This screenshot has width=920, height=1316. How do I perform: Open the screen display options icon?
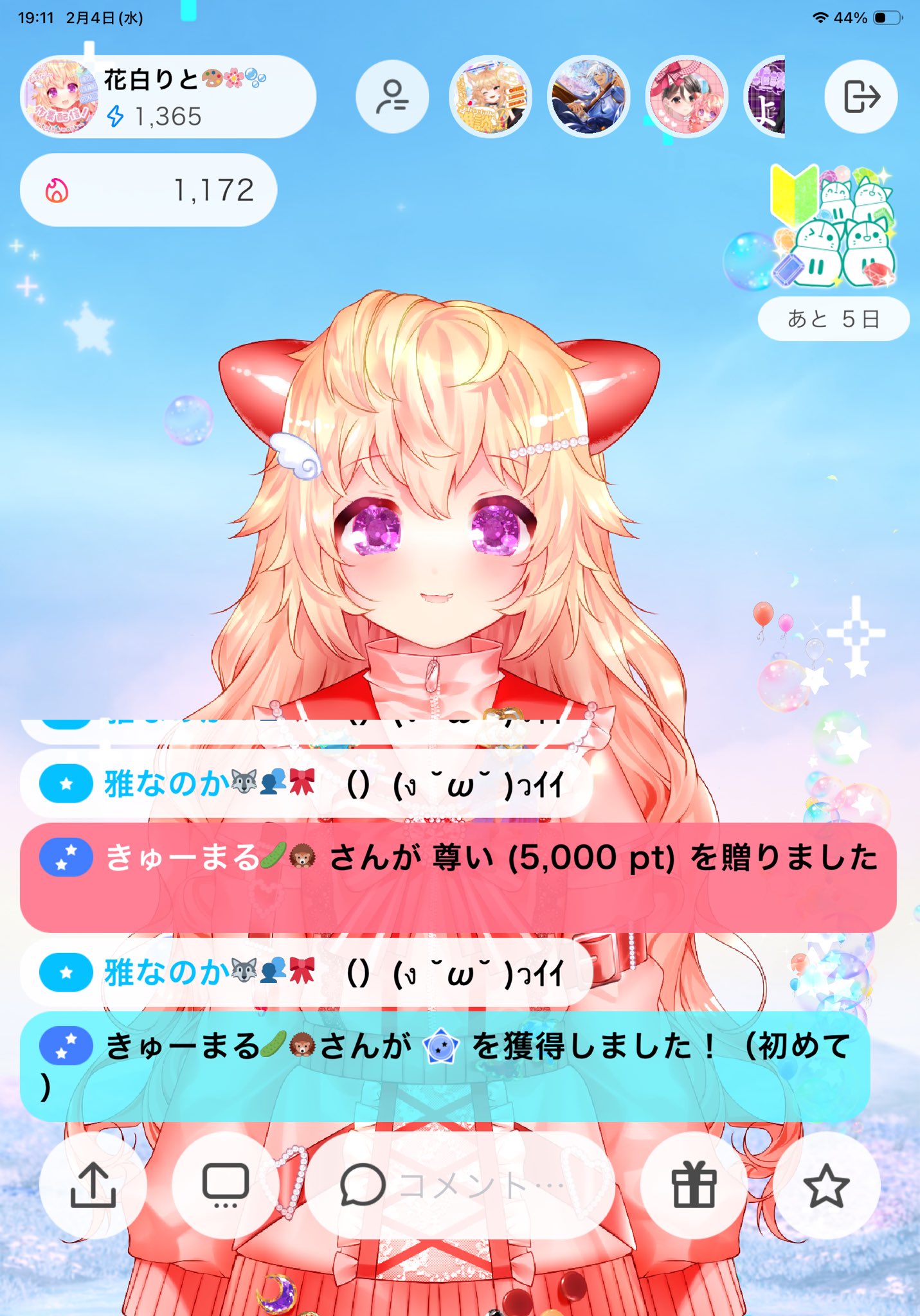226,1186
